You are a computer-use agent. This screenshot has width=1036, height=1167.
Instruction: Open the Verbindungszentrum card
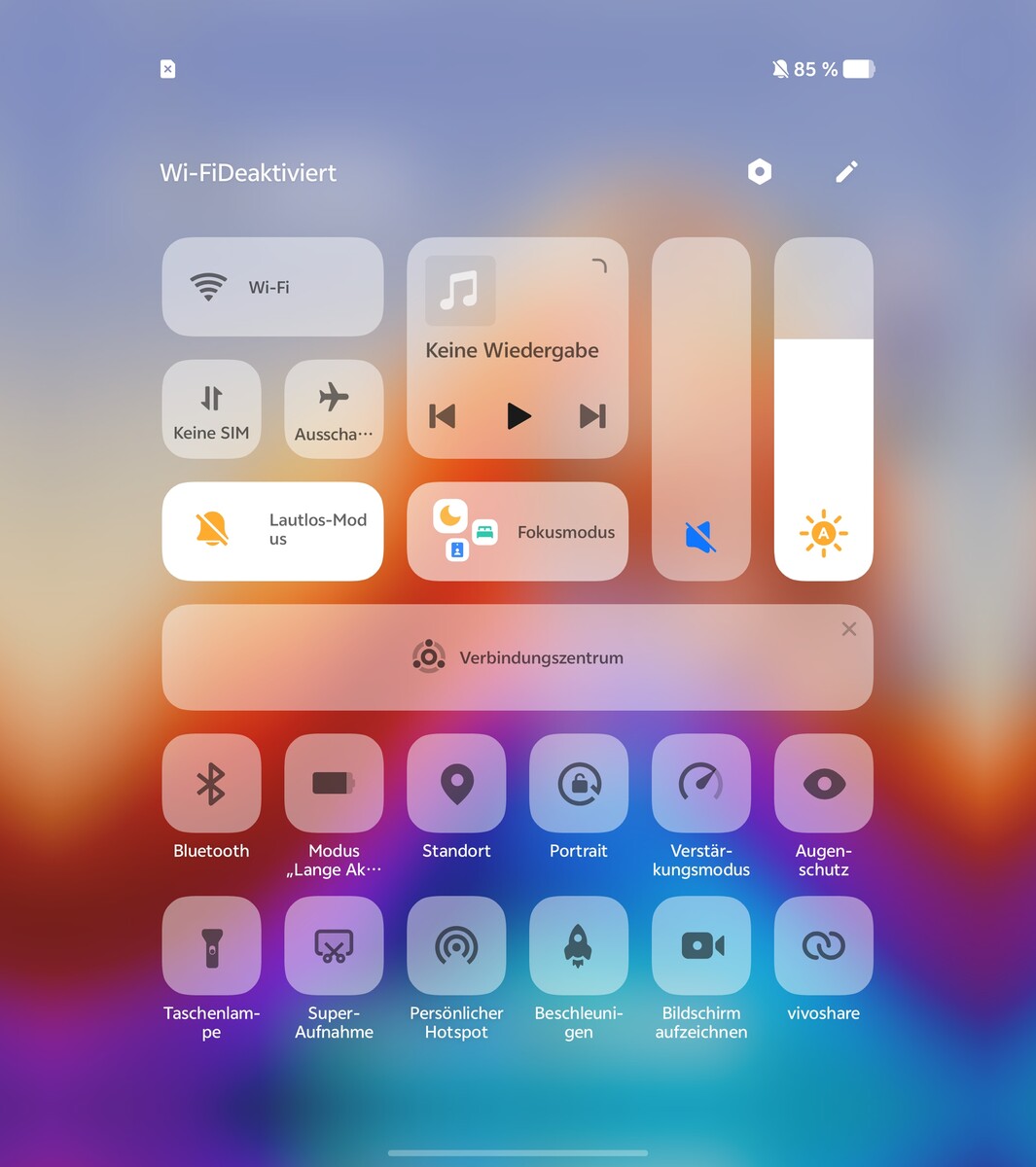click(x=518, y=657)
